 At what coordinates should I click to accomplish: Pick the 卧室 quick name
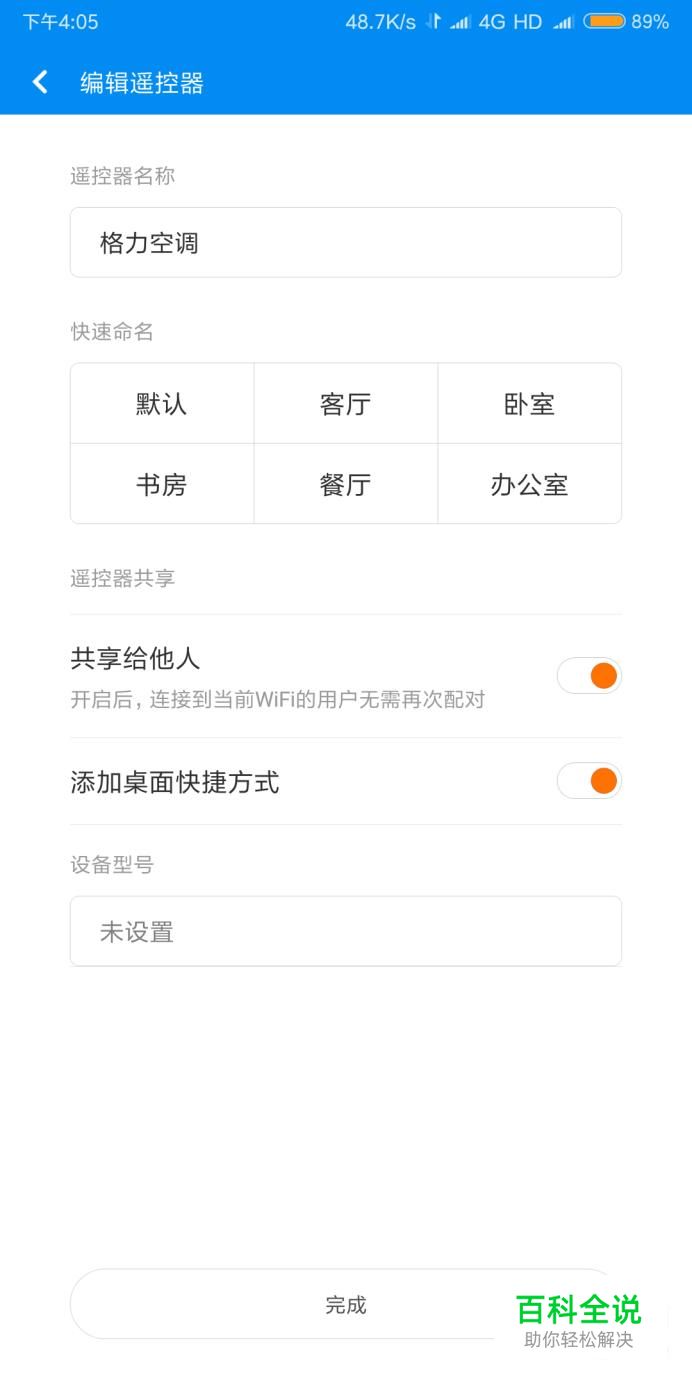pos(530,404)
